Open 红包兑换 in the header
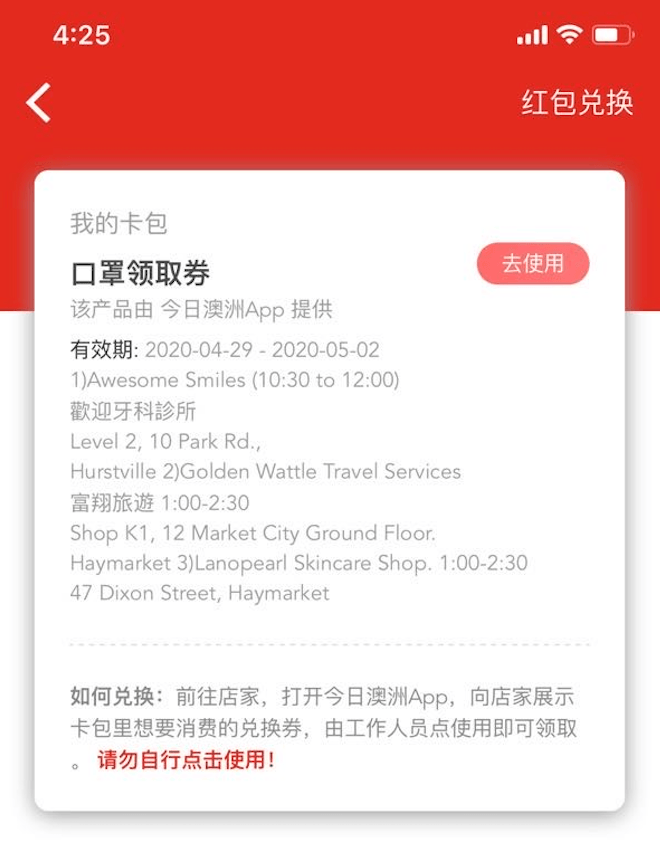 click(x=577, y=102)
